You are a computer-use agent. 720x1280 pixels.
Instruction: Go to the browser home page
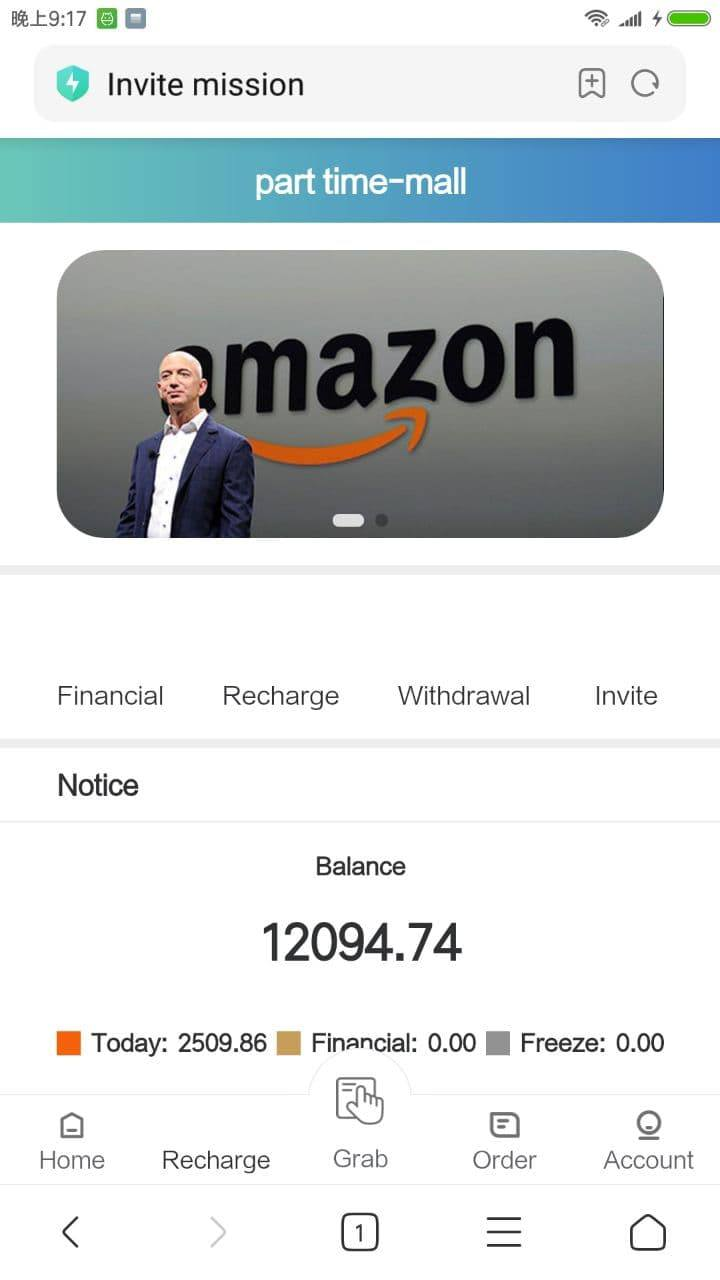click(x=647, y=1232)
